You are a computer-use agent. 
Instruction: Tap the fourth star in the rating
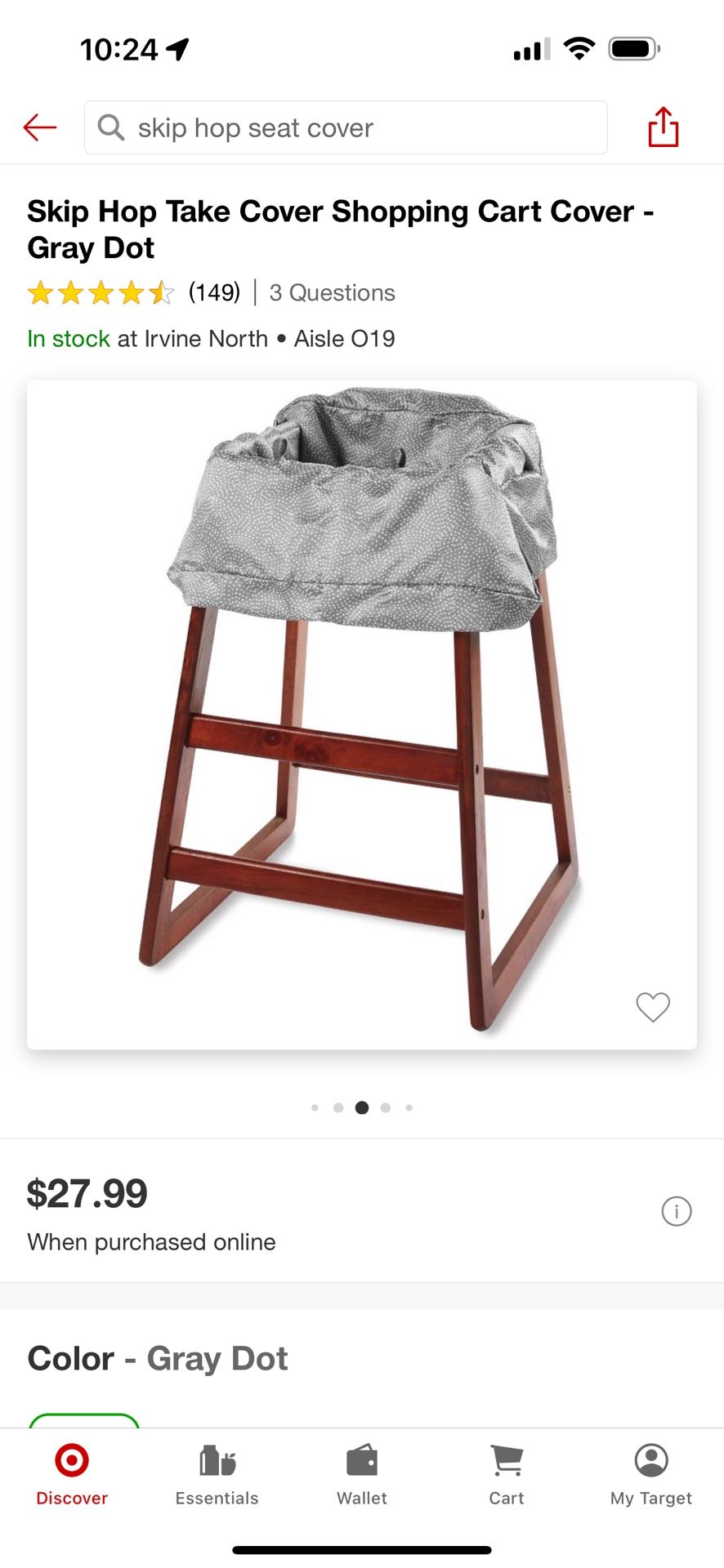[131, 292]
